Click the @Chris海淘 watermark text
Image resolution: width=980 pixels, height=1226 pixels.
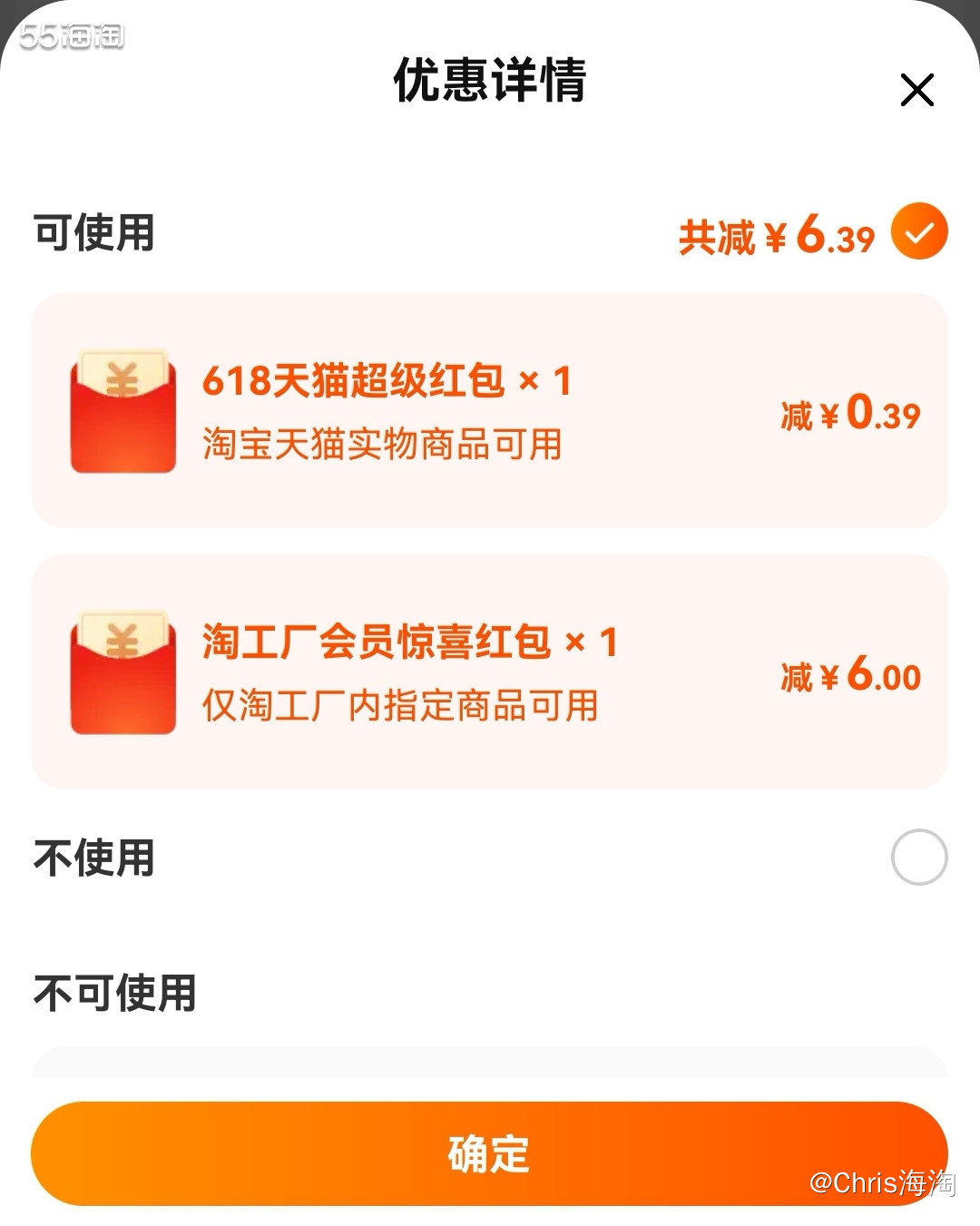885,1182
